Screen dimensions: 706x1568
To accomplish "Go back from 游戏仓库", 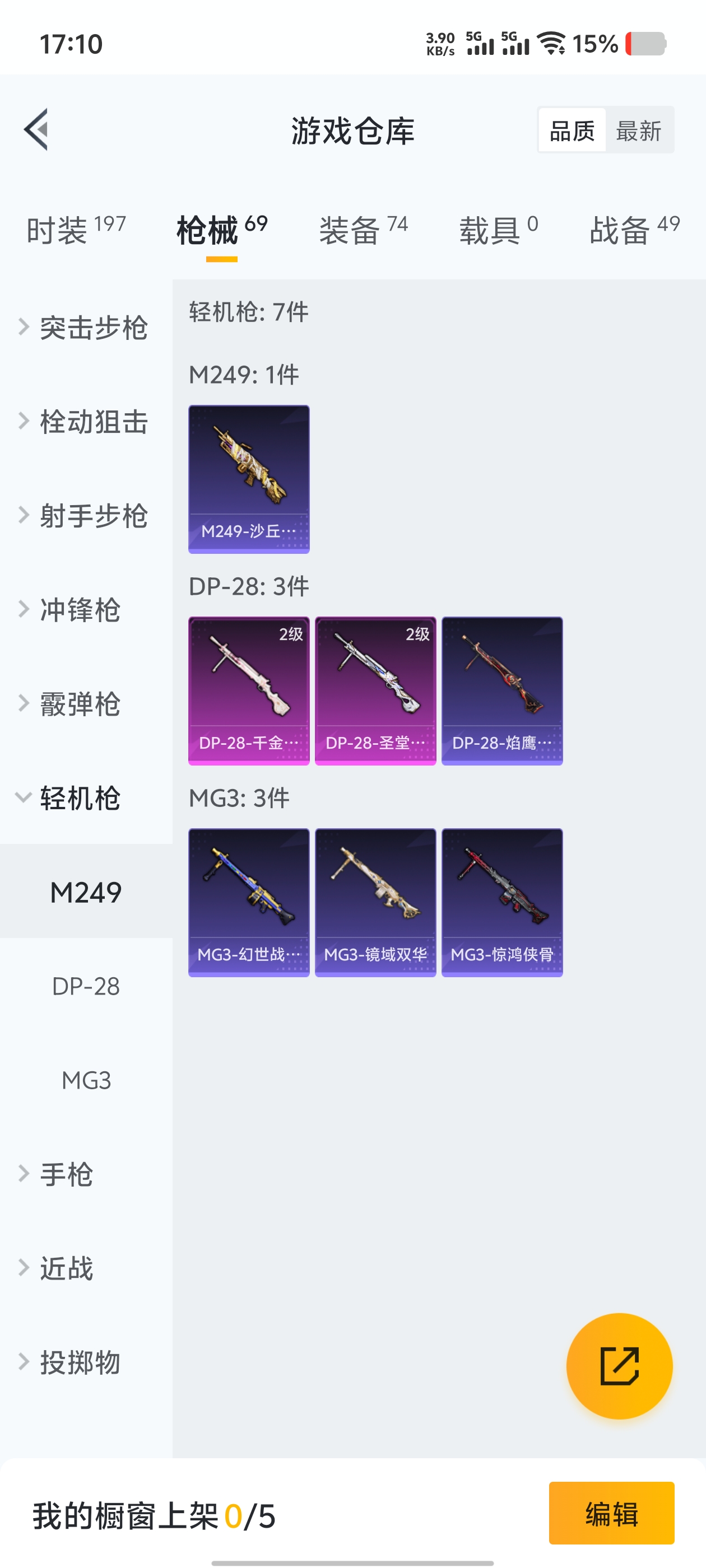I will coord(36,130).
